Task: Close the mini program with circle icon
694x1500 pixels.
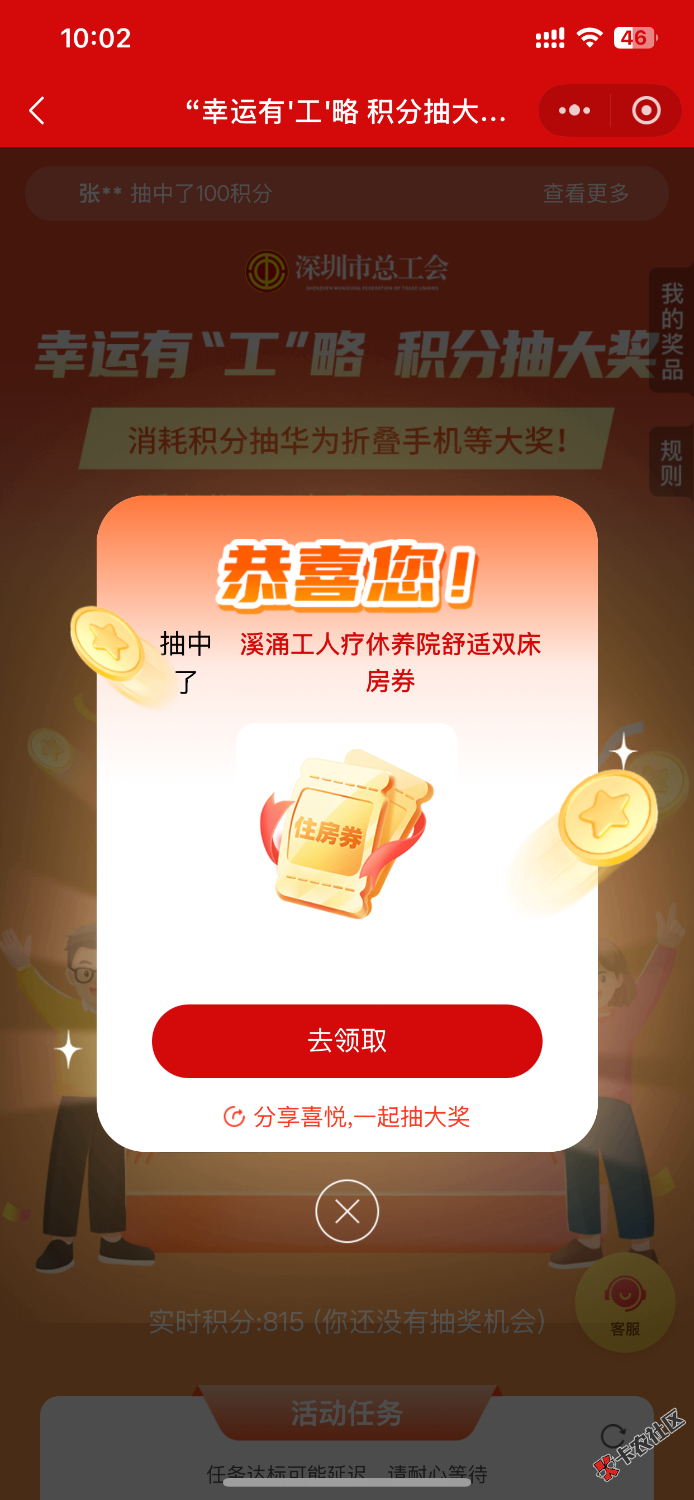Action: [646, 111]
